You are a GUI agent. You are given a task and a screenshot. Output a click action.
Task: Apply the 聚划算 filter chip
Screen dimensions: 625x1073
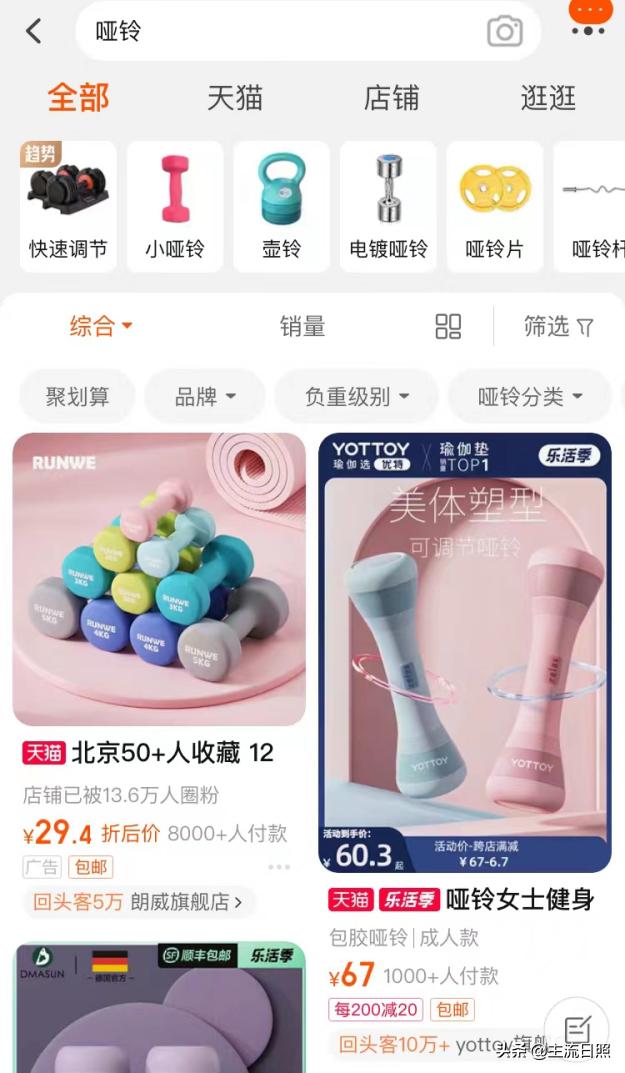[x=77, y=396]
